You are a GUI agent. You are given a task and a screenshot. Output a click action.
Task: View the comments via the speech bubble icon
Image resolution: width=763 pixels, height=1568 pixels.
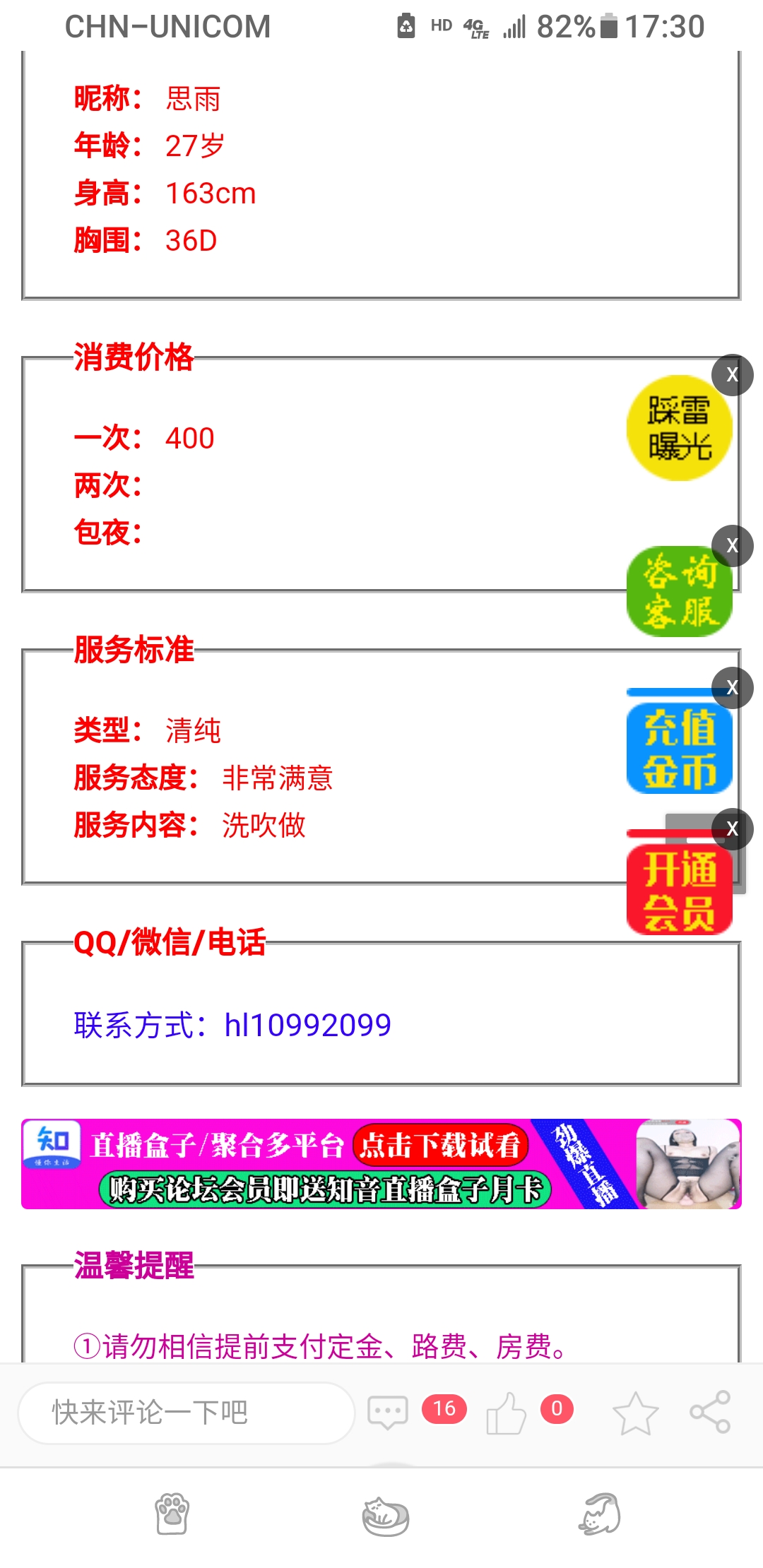tap(388, 1413)
